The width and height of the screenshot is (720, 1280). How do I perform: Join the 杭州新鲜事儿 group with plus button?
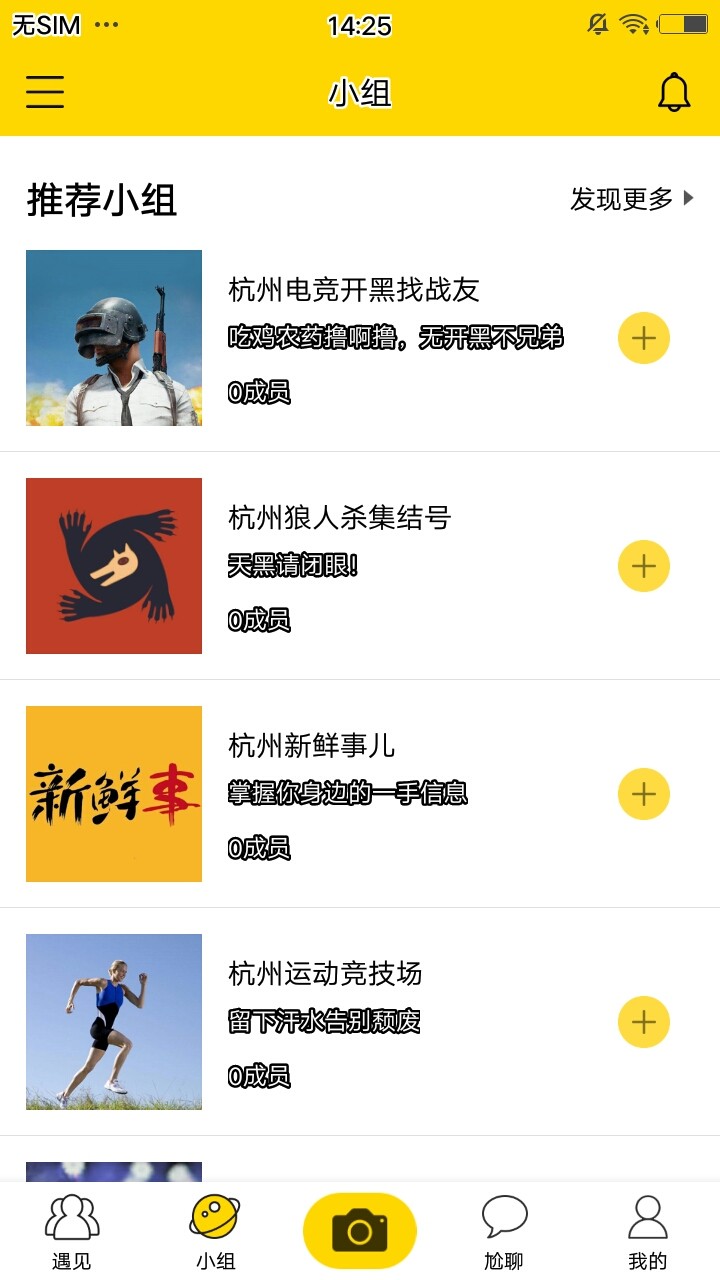click(643, 794)
